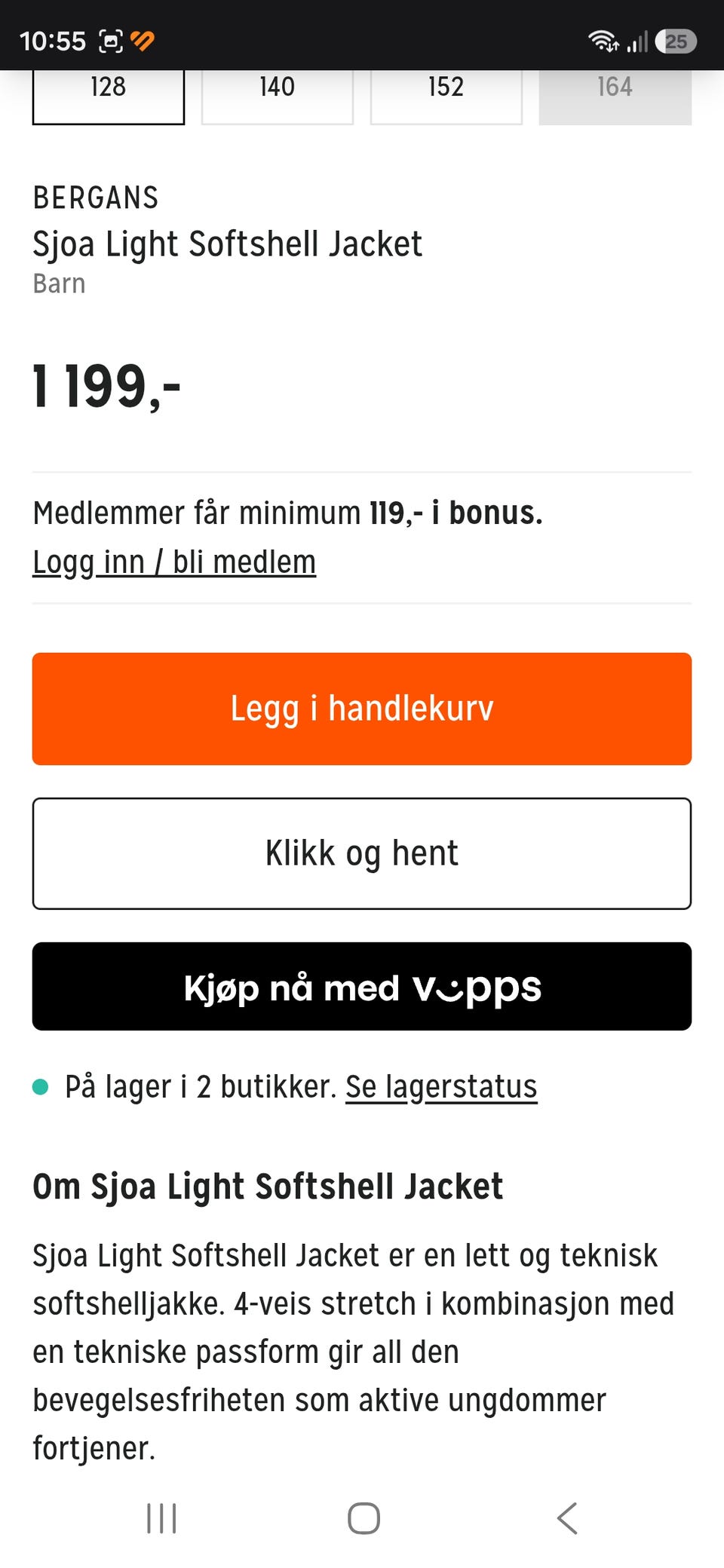This screenshot has width=724, height=1568.
Task: Go back with the system back button
Action: click(567, 1518)
